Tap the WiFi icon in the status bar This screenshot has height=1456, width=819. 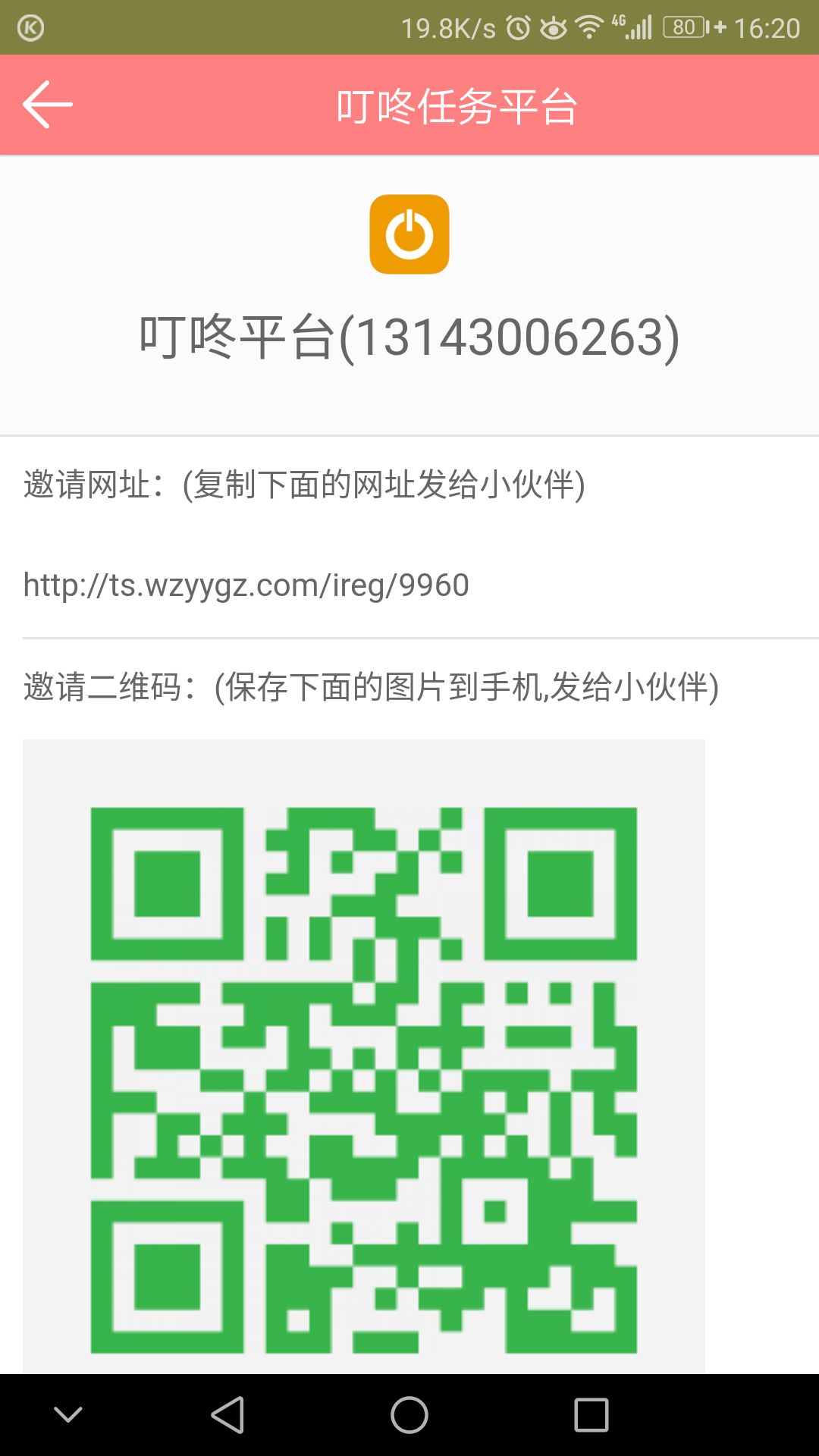click(x=590, y=25)
